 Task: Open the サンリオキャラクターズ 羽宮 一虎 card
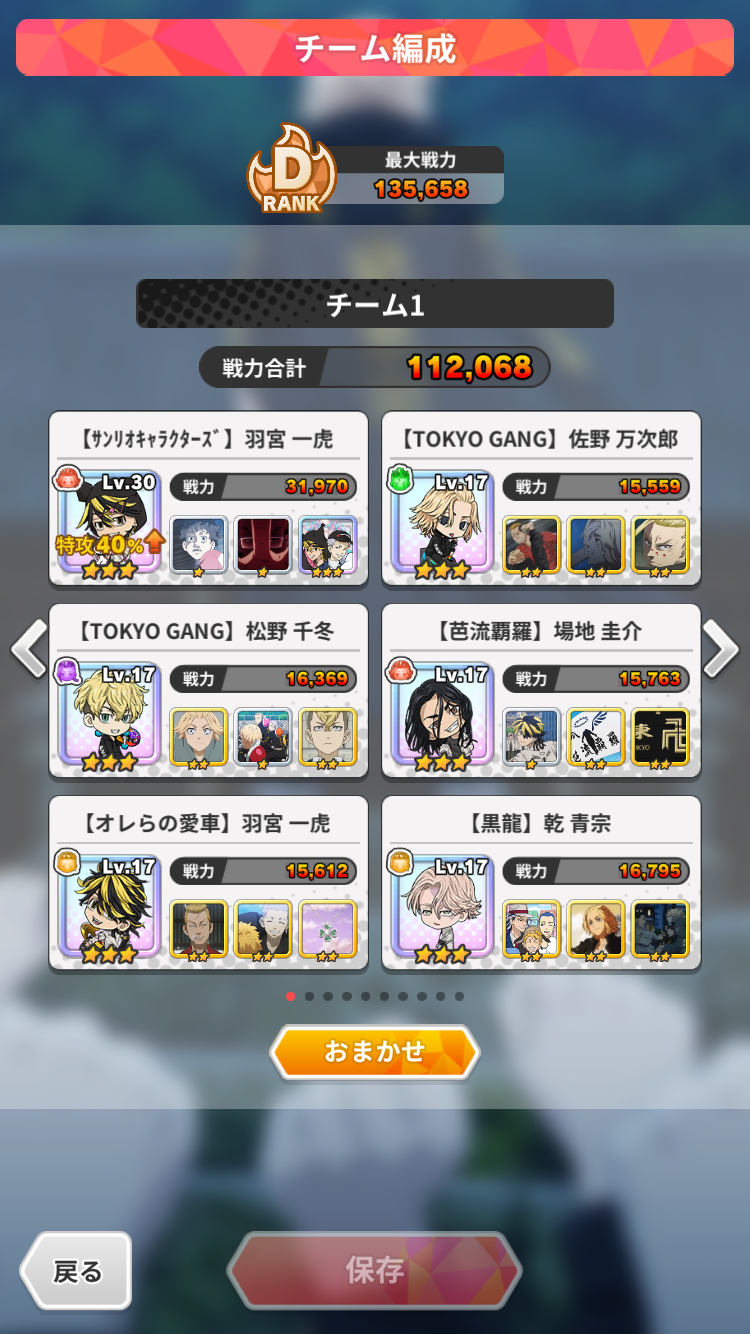[208, 498]
